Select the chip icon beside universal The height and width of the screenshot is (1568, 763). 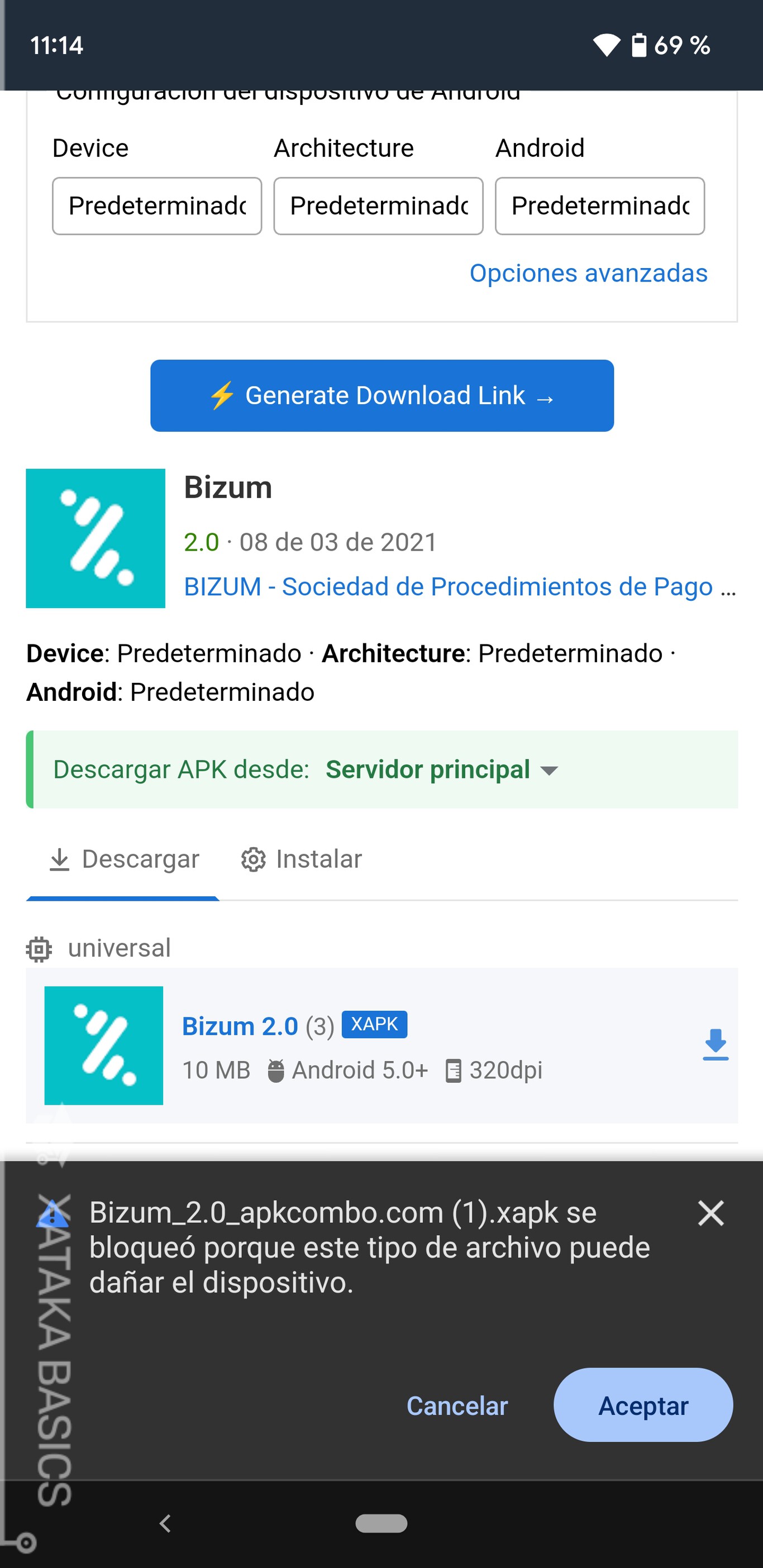39,948
